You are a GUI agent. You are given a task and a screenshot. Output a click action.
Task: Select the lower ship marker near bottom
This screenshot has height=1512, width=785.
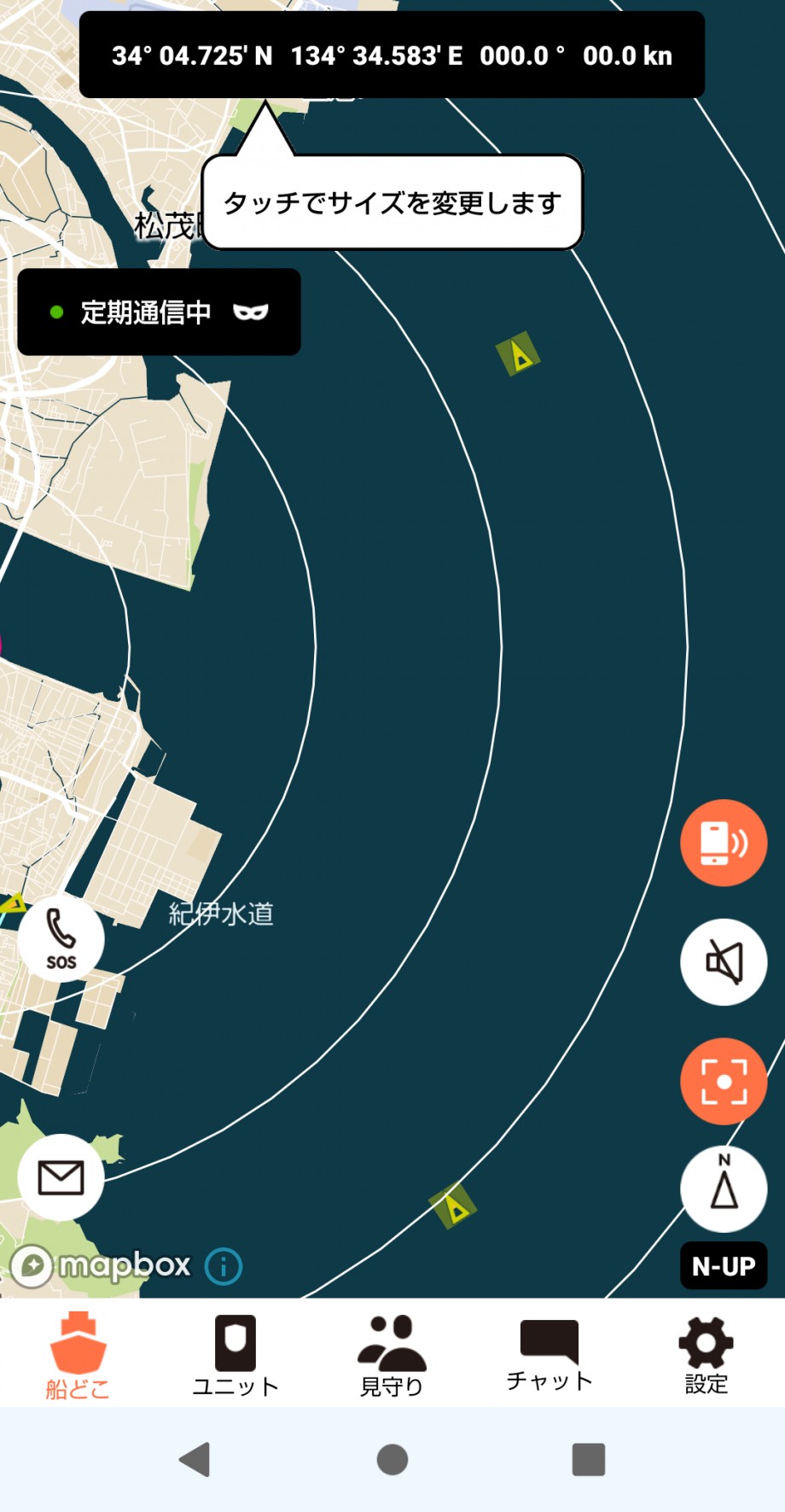[x=453, y=1206]
